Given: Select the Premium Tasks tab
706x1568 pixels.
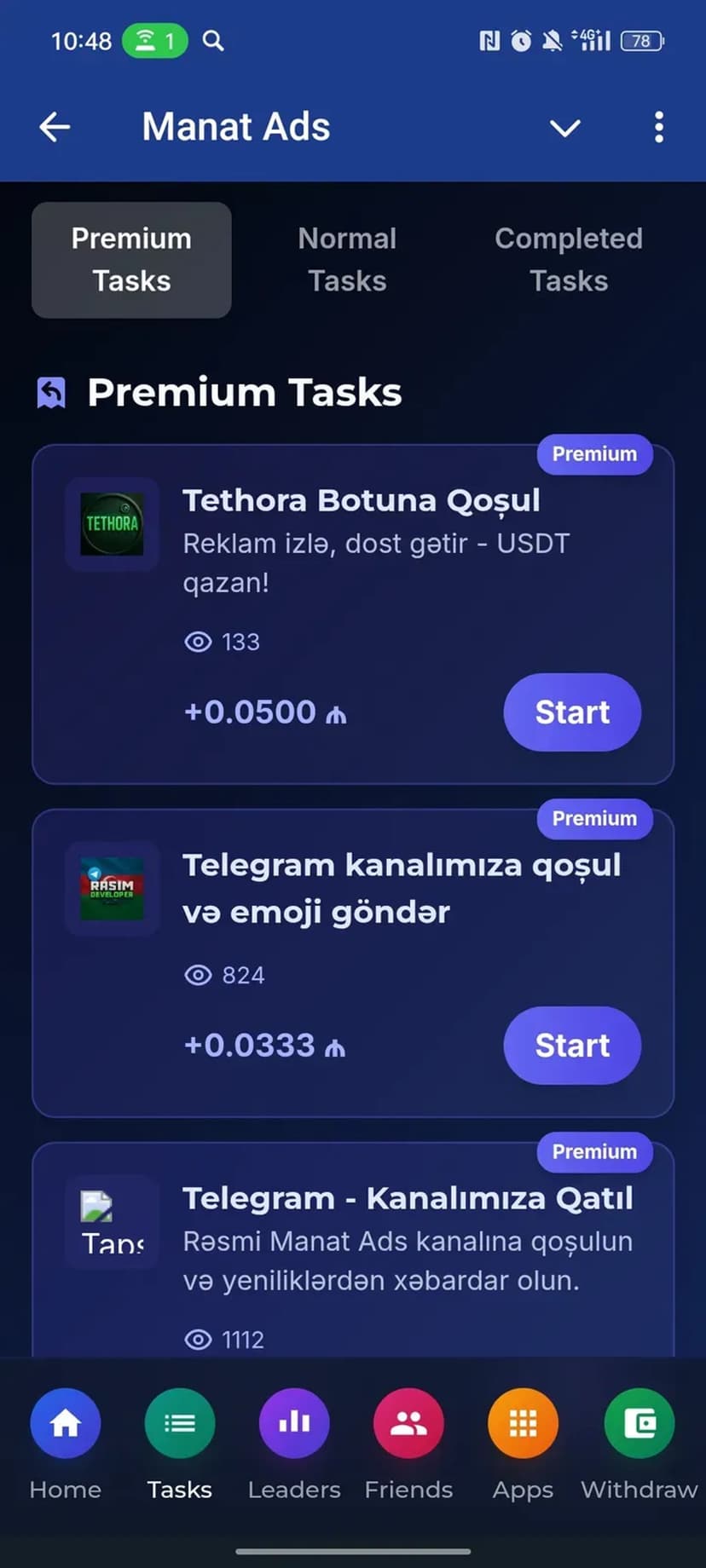Looking at the screenshot, I should (x=131, y=260).
